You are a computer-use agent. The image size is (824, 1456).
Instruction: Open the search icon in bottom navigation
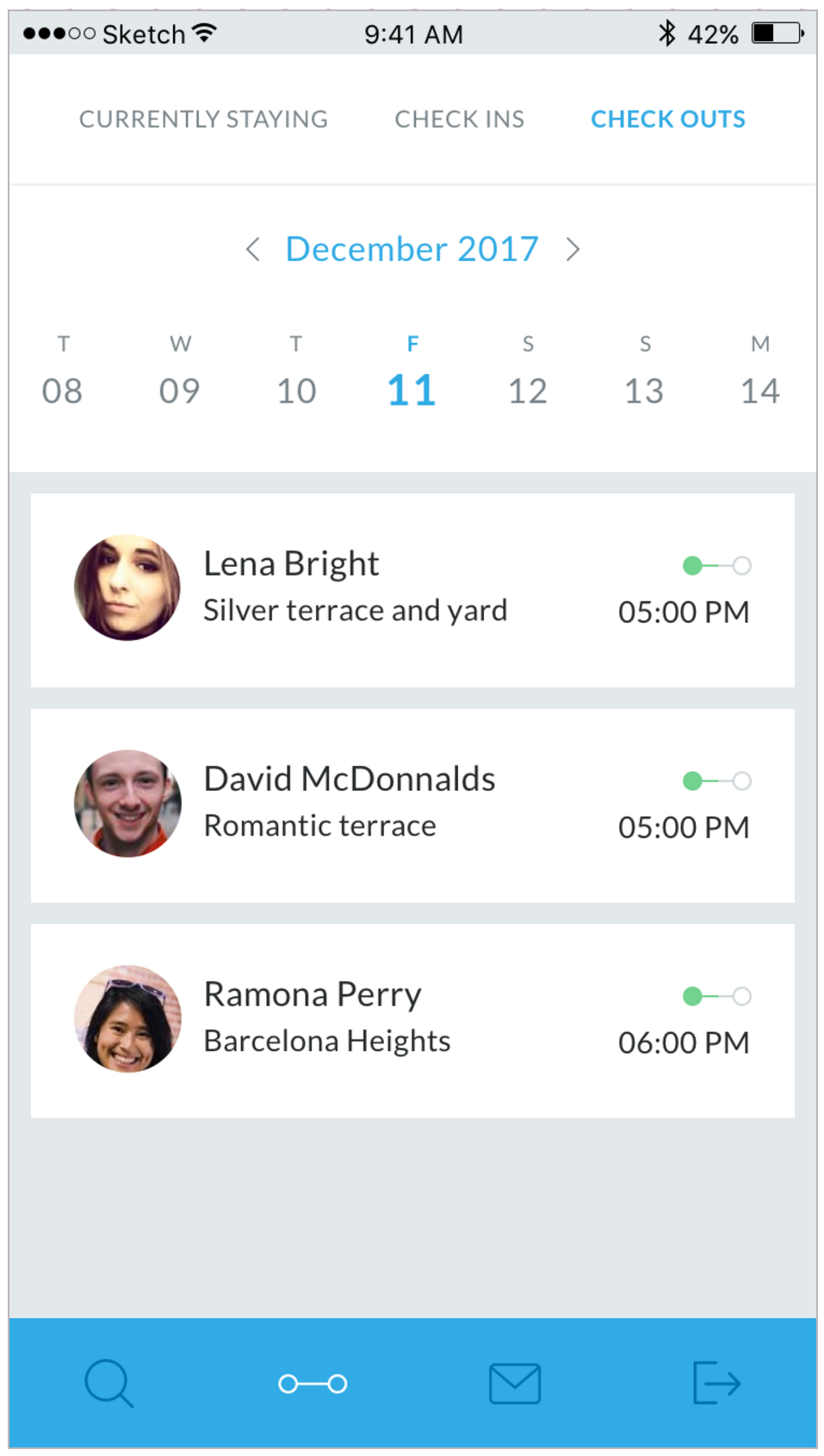pos(108,1384)
